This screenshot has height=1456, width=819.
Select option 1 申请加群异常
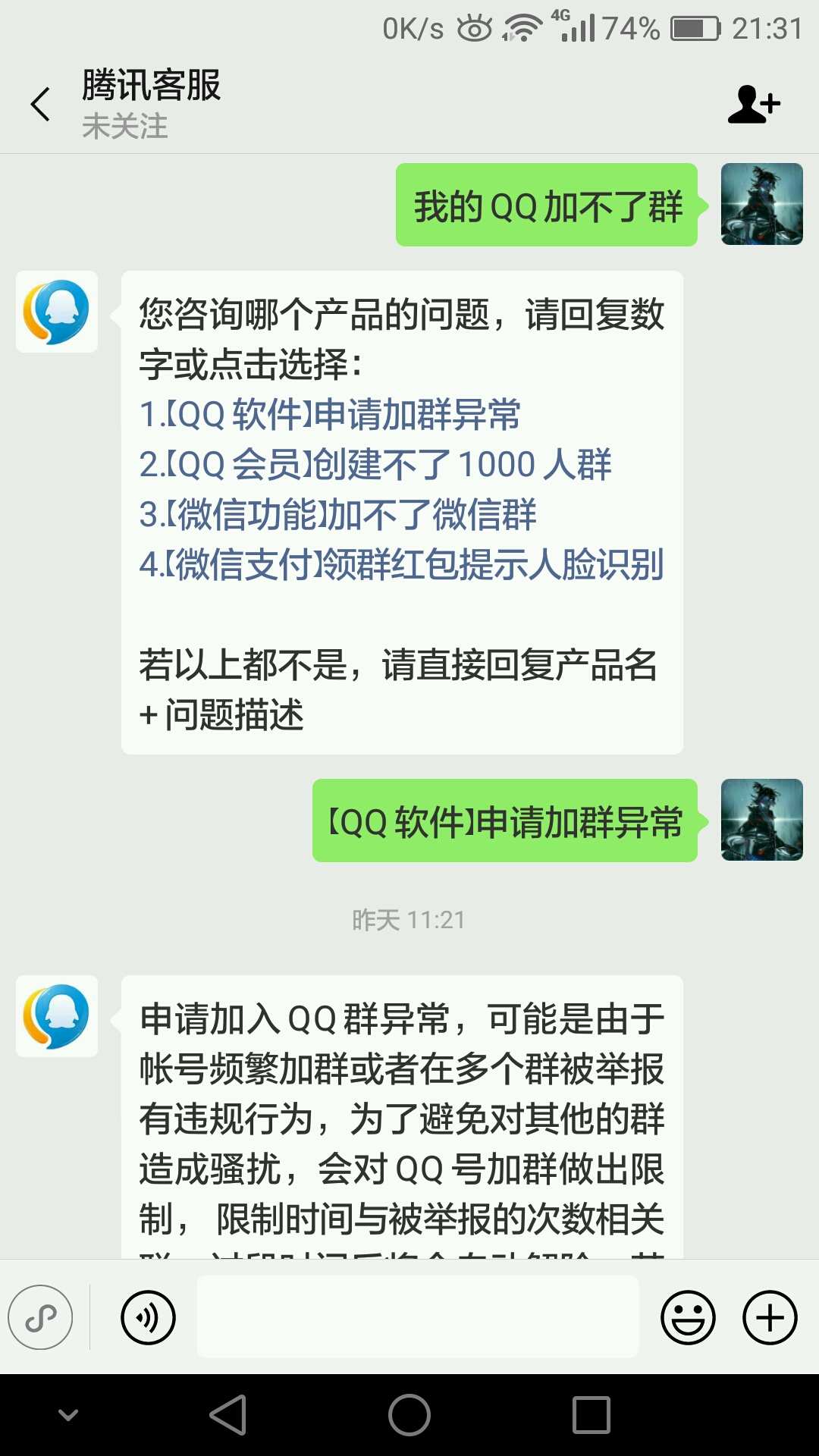(x=330, y=415)
